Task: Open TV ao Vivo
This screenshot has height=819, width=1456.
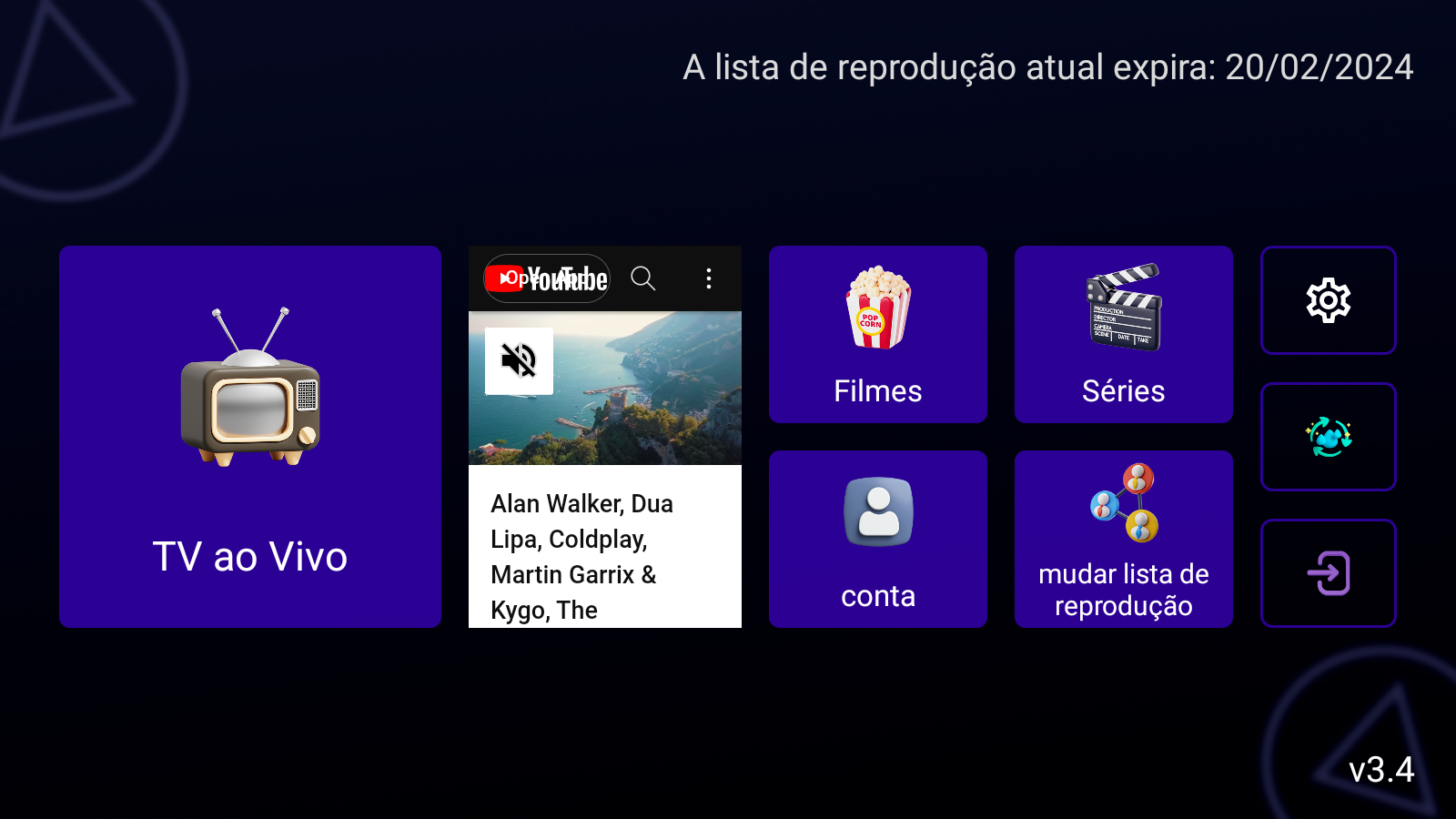Action: pos(250,437)
